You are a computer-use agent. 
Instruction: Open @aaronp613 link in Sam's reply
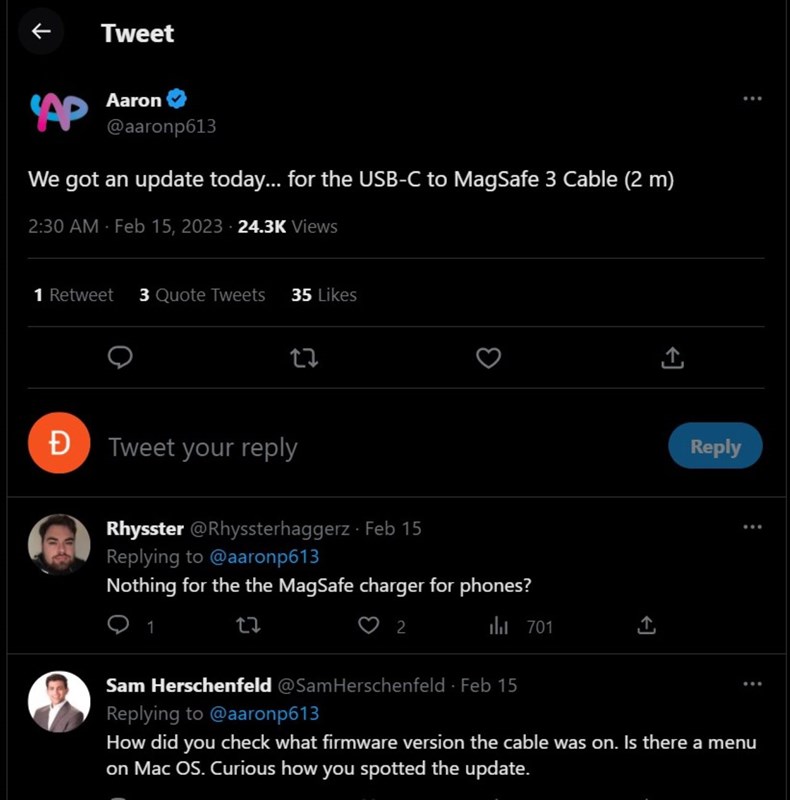[x=264, y=713]
